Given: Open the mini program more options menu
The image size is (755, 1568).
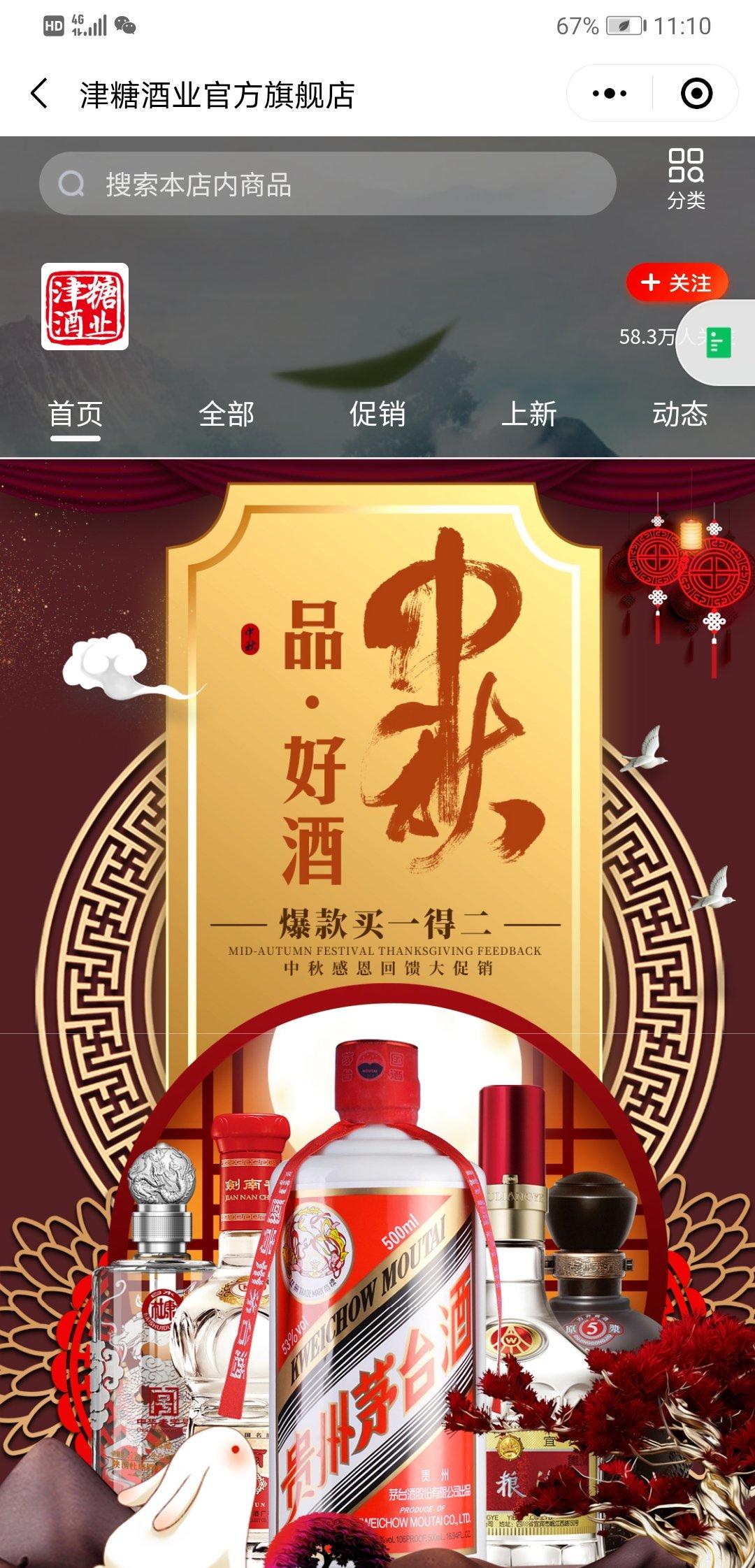Looking at the screenshot, I should click(x=609, y=94).
